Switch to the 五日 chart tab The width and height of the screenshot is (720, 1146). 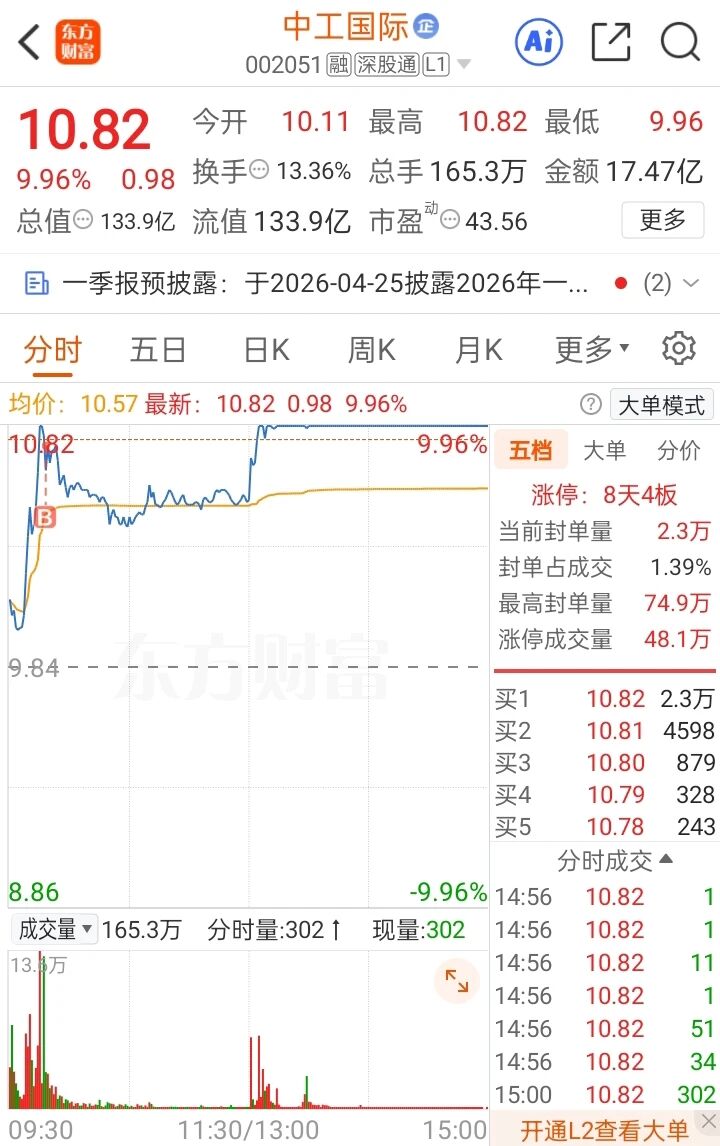(x=158, y=350)
